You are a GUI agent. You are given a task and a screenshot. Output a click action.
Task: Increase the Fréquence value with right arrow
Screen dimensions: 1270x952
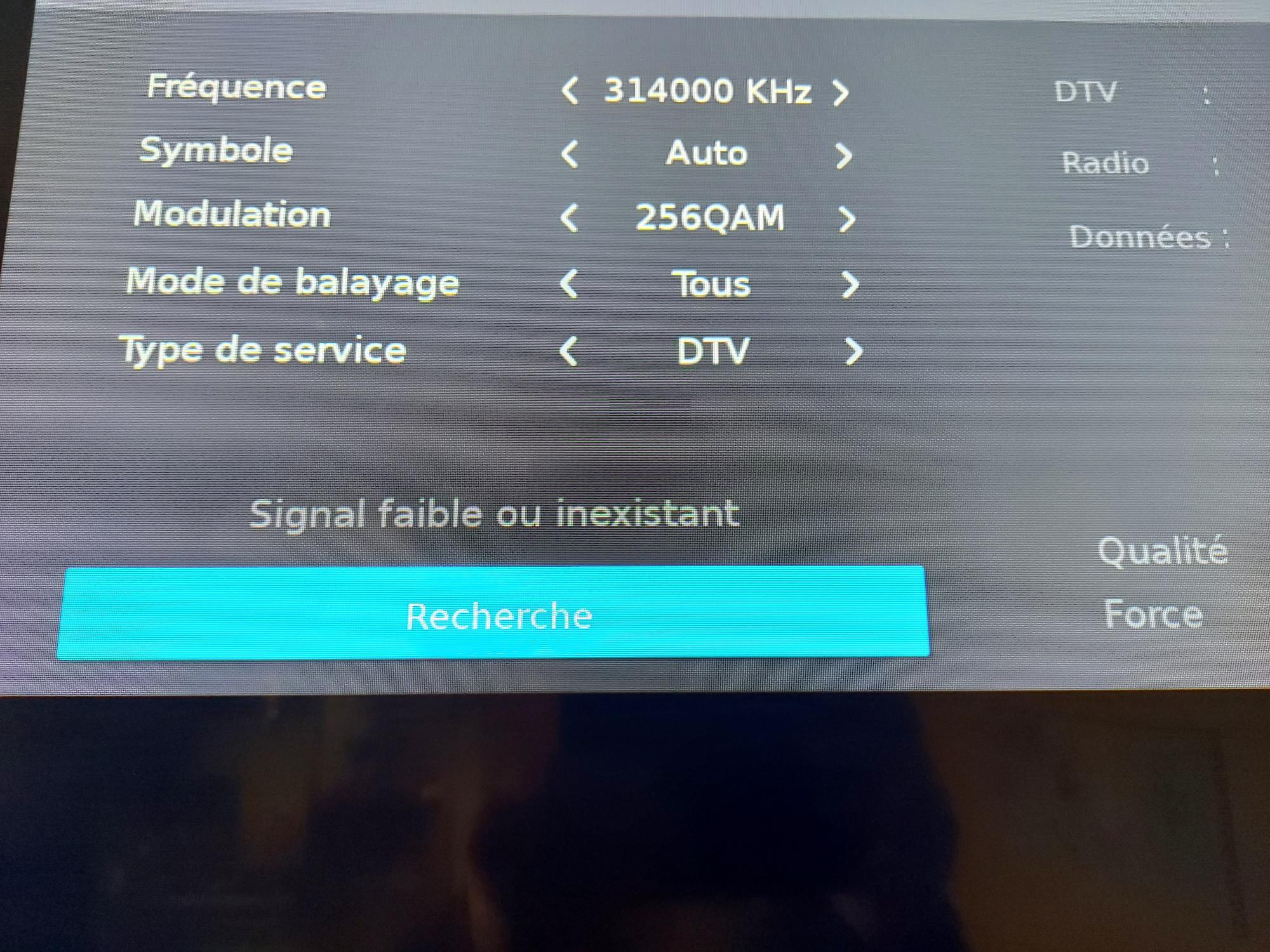pos(841,93)
